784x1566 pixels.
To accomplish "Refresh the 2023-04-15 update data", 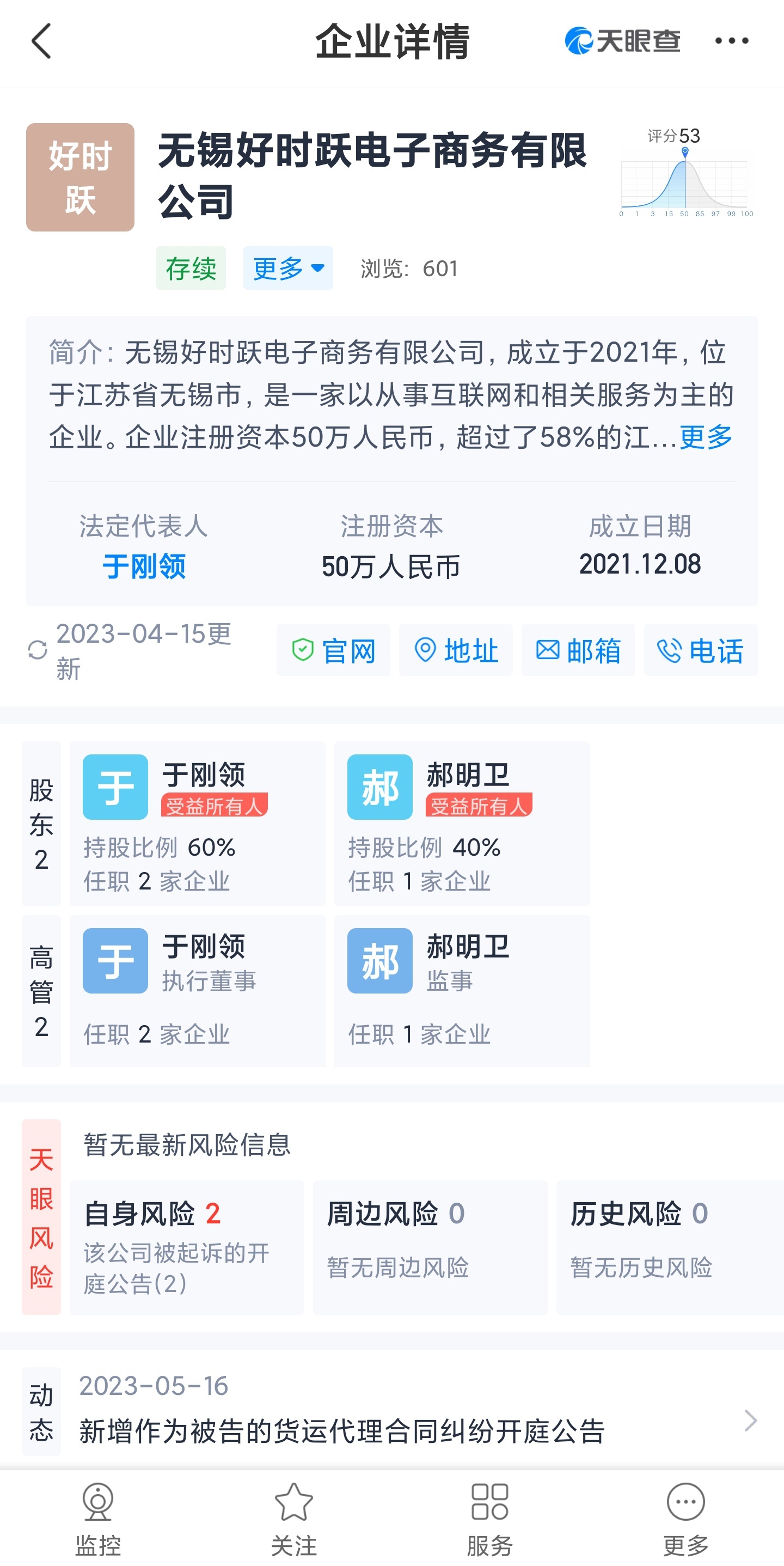I will (x=38, y=650).
